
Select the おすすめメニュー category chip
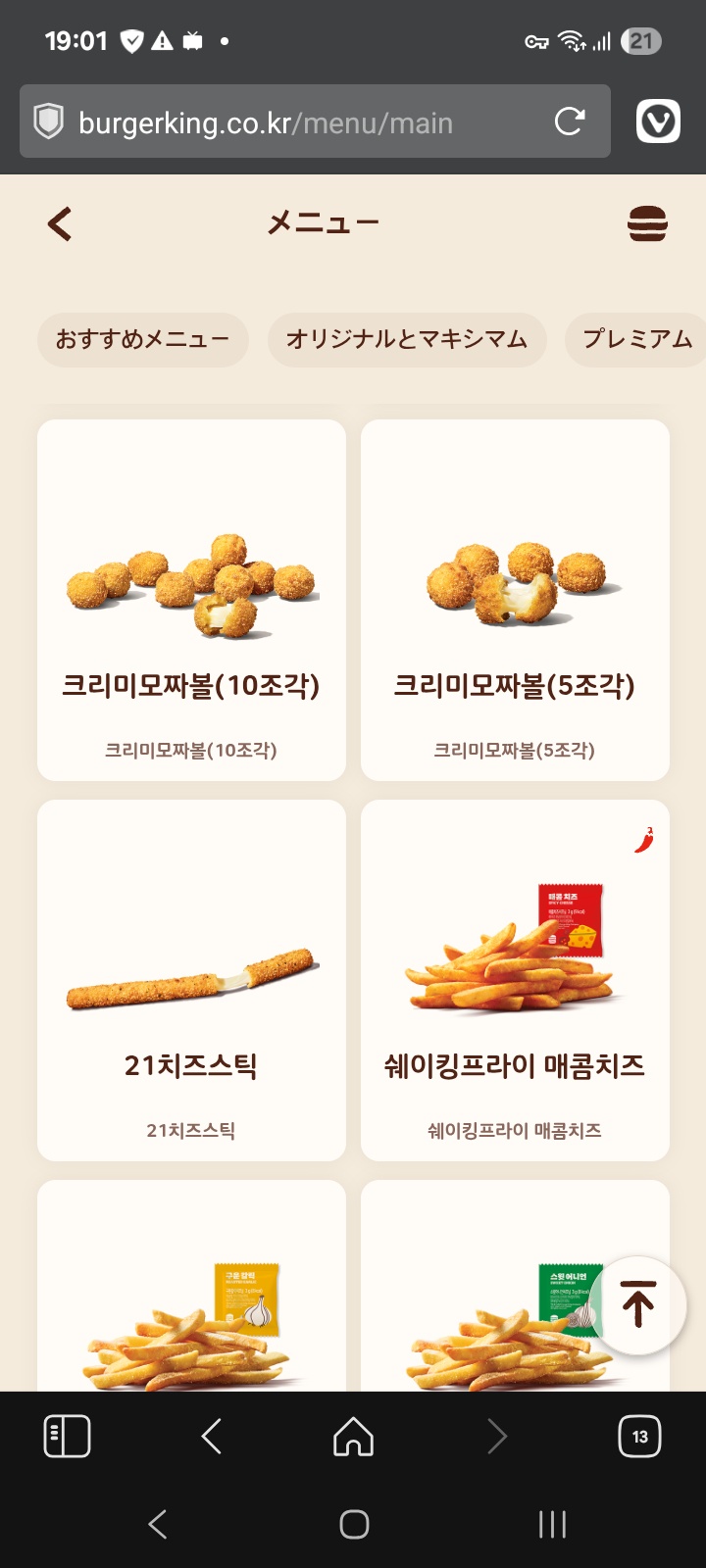(142, 339)
